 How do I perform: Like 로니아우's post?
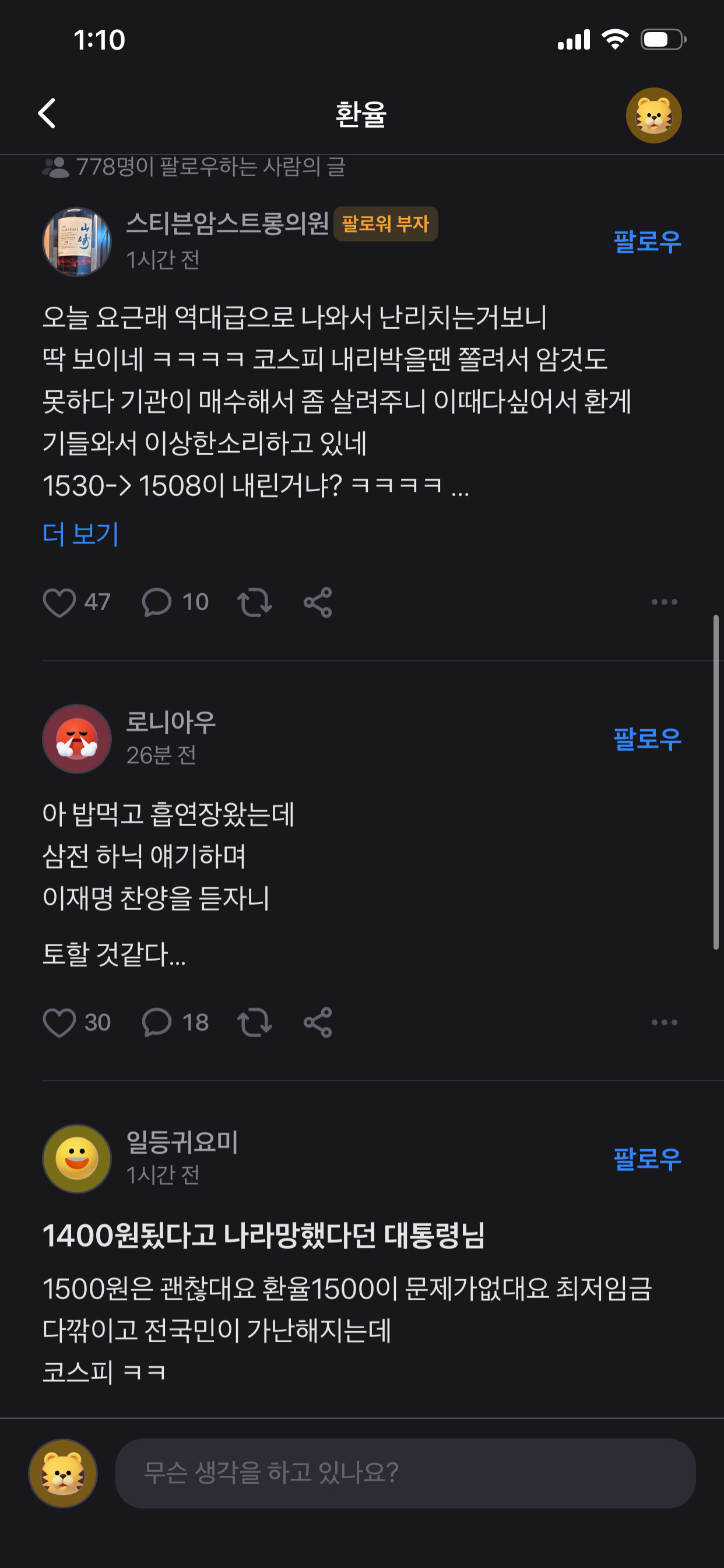point(77,1023)
